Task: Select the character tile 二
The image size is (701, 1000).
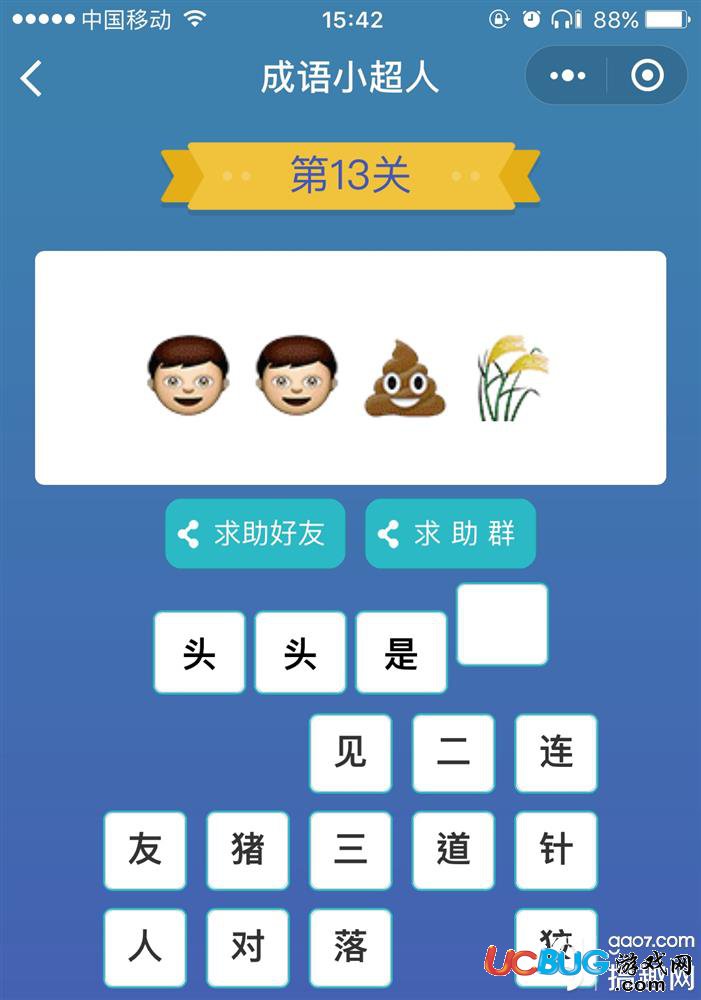Action: point(453,752)
